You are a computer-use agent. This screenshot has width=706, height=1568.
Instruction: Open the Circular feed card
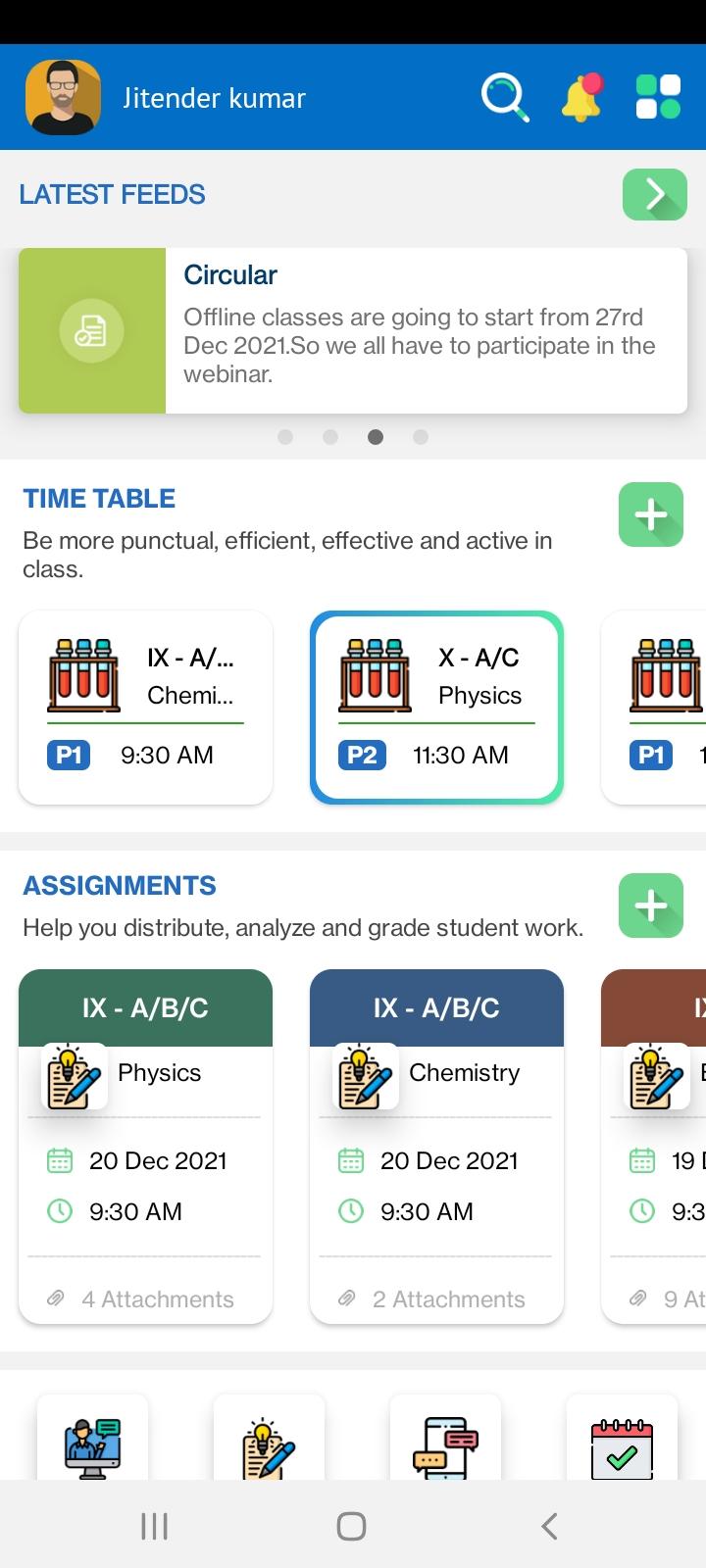pyautogui.click(x=353, y=330)
